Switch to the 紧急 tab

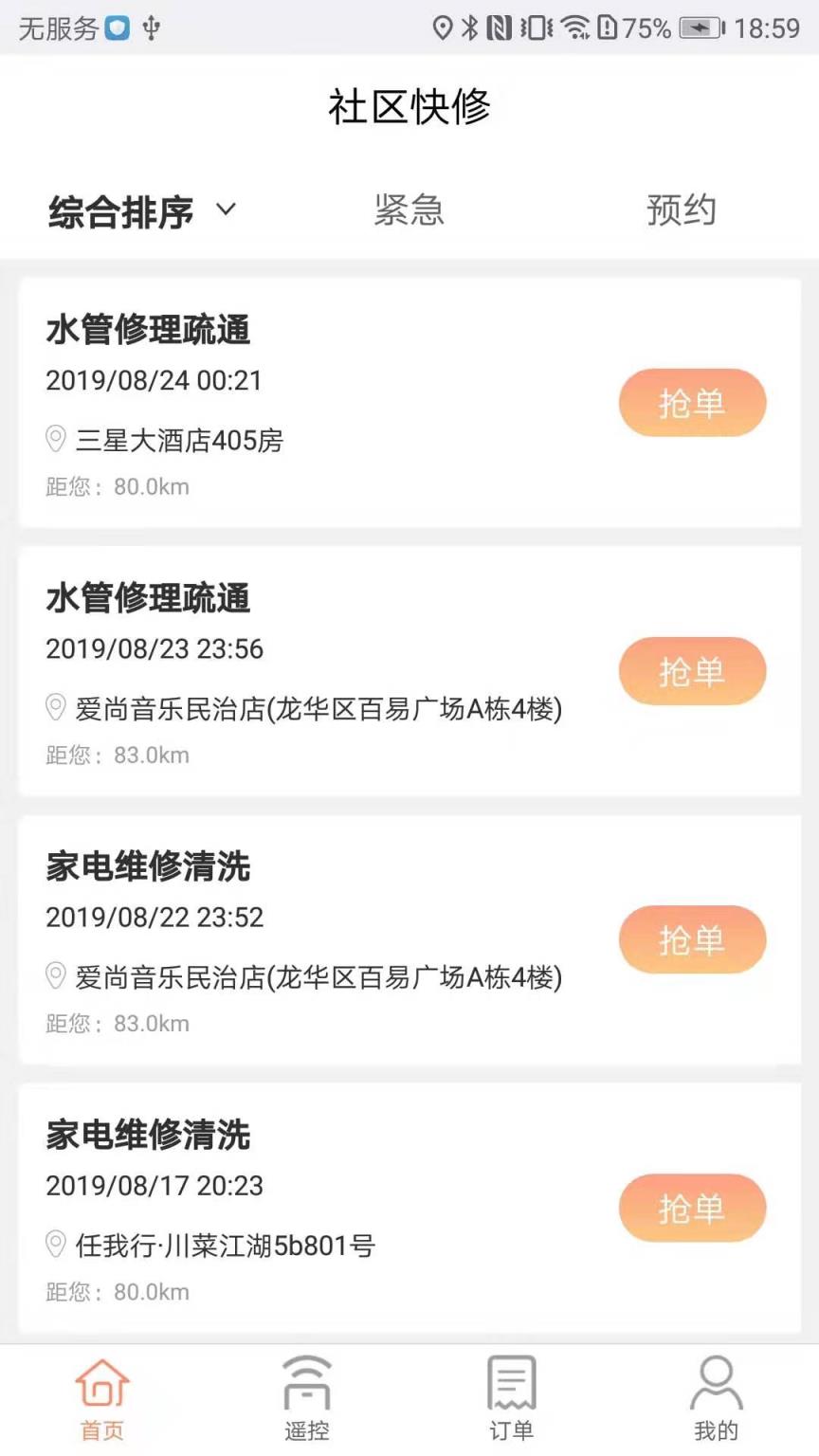pos(409,212)
